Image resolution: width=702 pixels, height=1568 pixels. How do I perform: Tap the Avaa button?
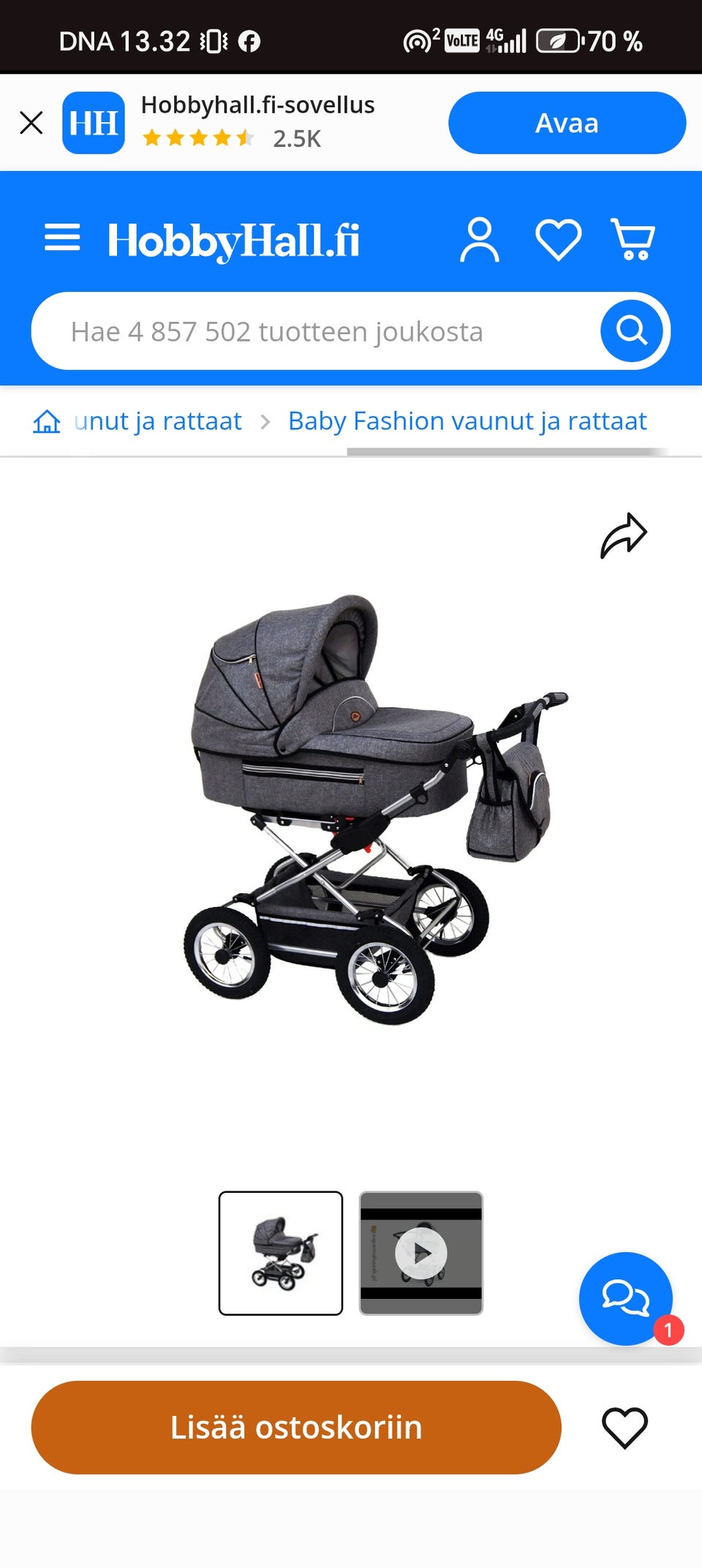(567, 123)
